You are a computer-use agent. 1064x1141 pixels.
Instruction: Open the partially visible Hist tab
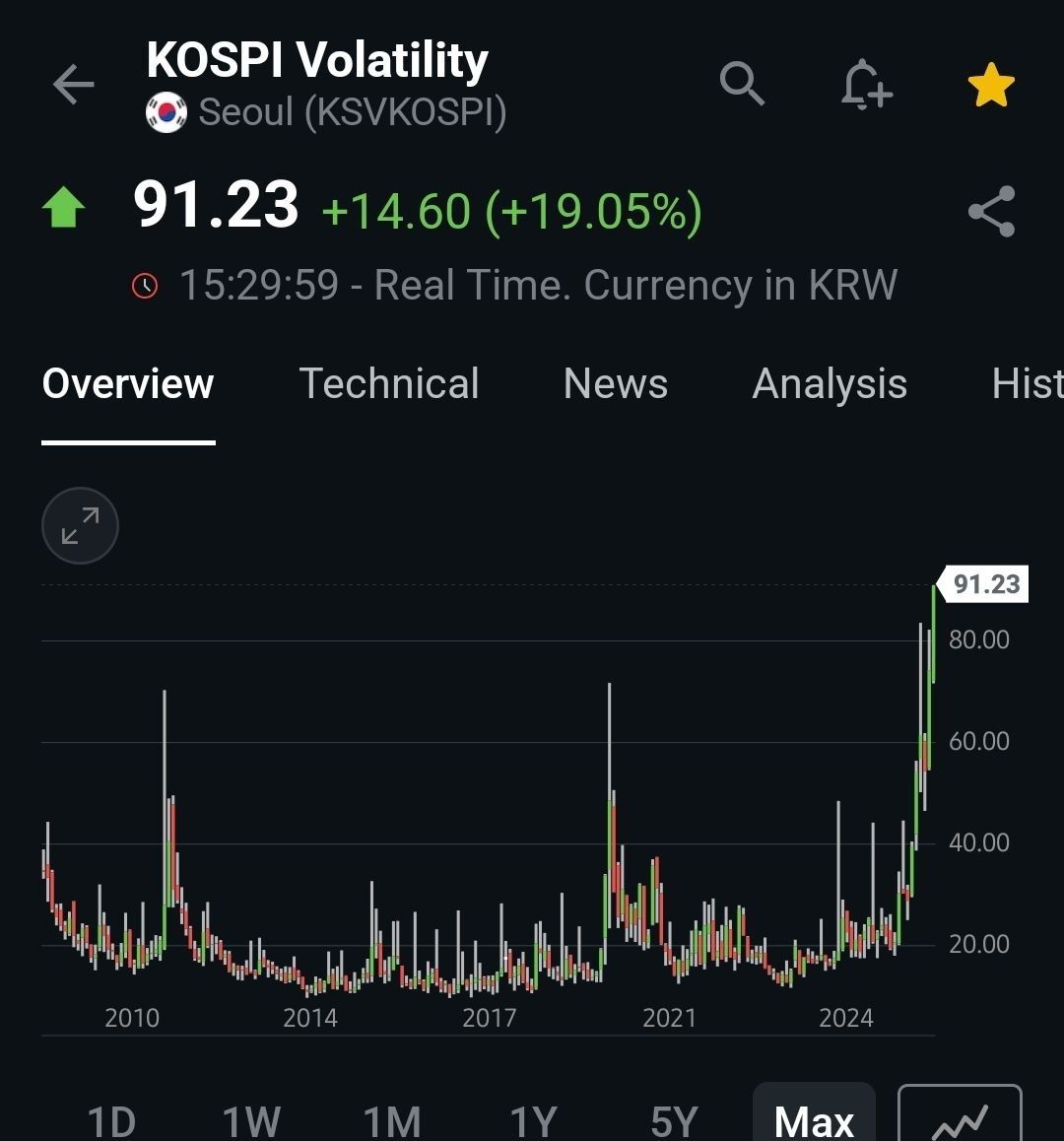1027,383
